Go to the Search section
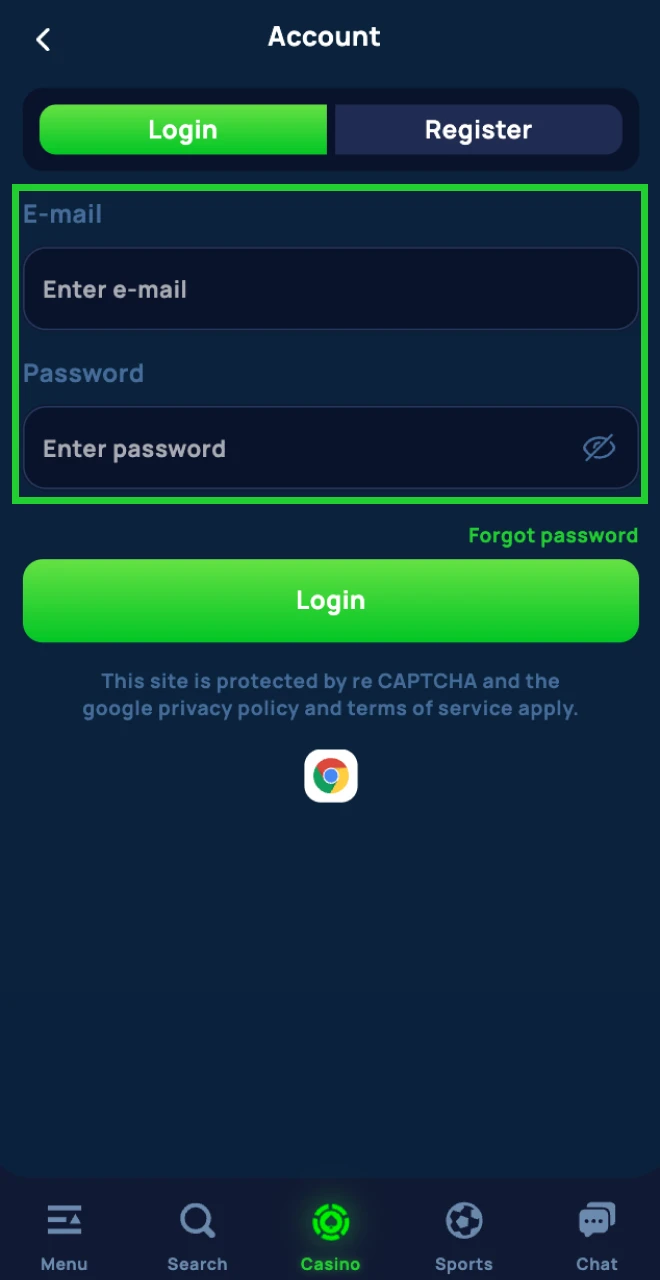 (x=197, y=1235)
